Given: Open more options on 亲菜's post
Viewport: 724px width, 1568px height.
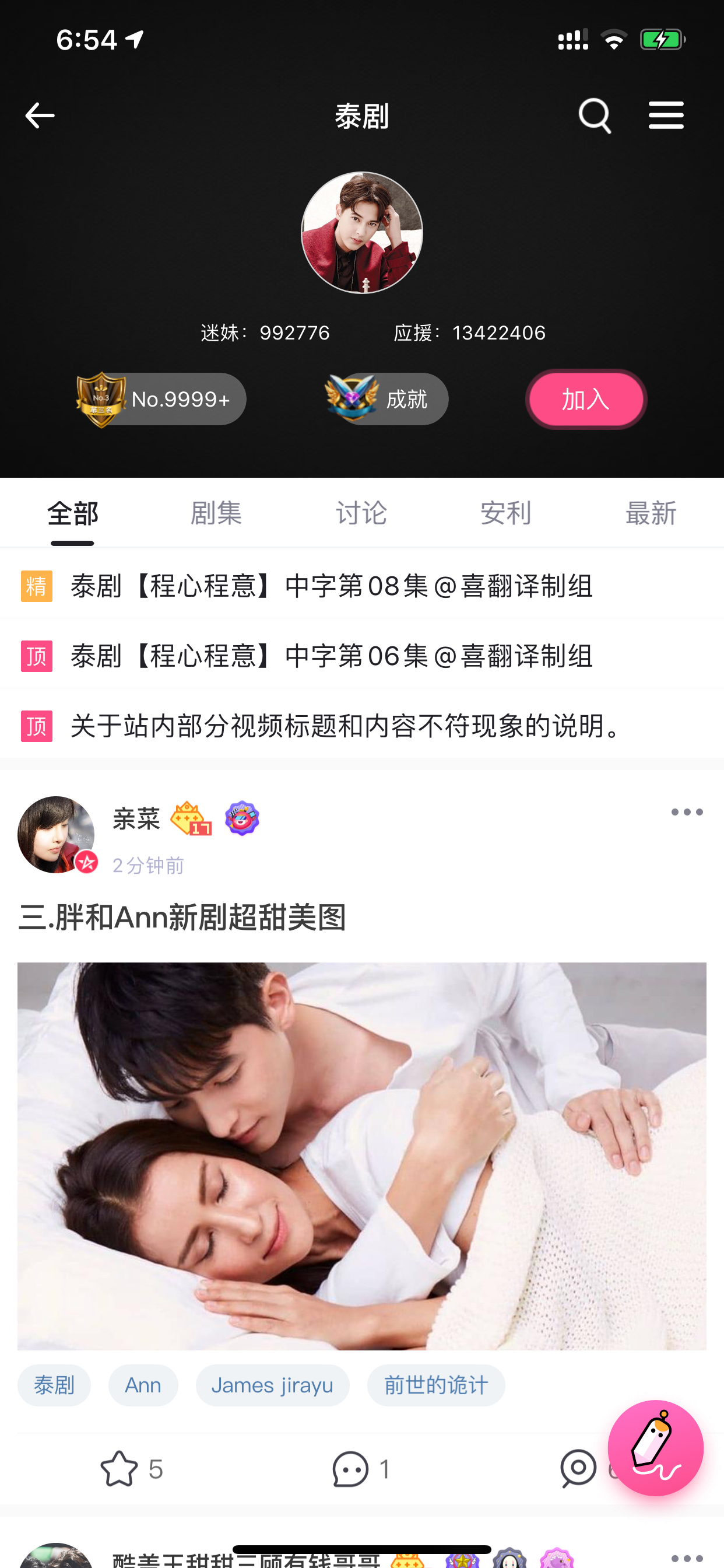Looking at the screenshot, I should (687, 812).
